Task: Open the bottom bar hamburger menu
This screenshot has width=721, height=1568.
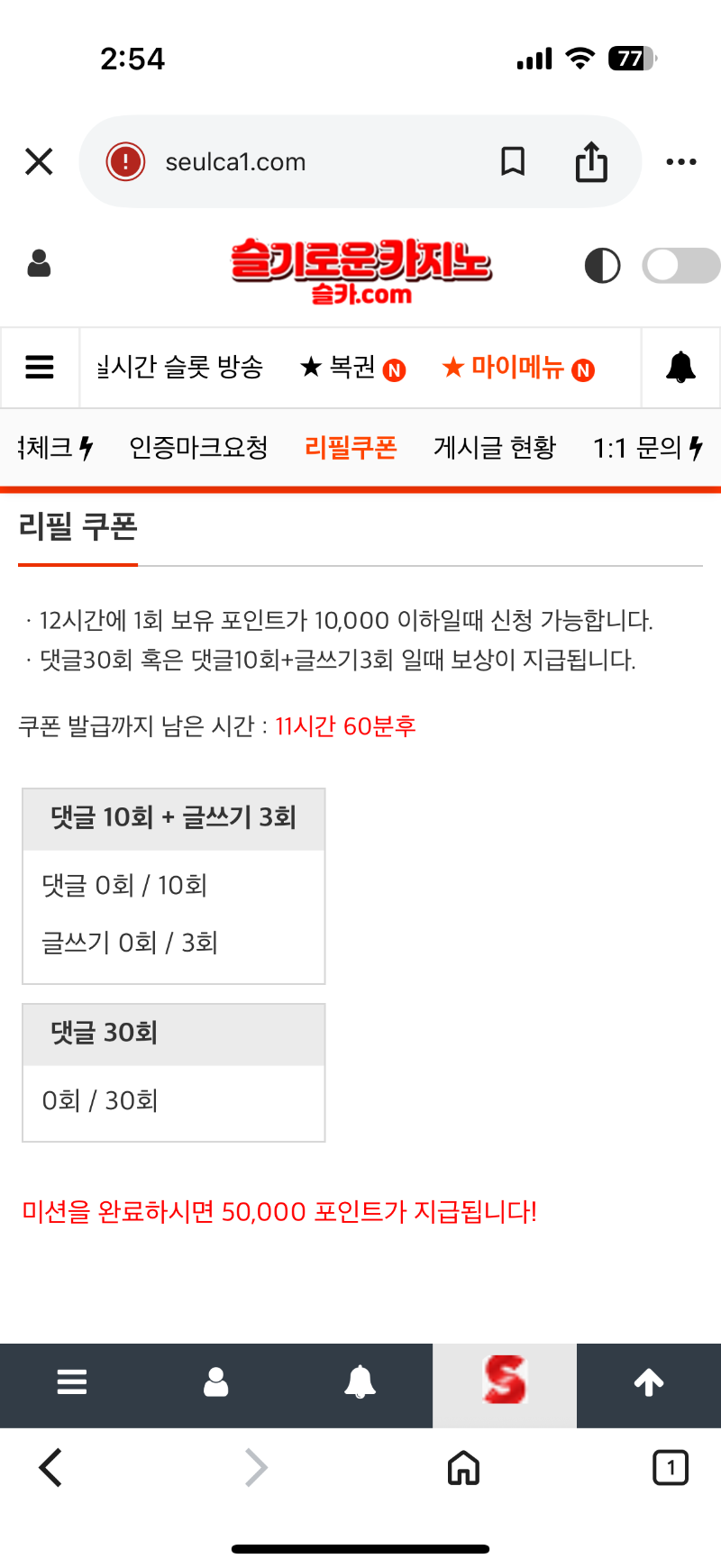Action: pyautogui.click(x=72, y=1385)
